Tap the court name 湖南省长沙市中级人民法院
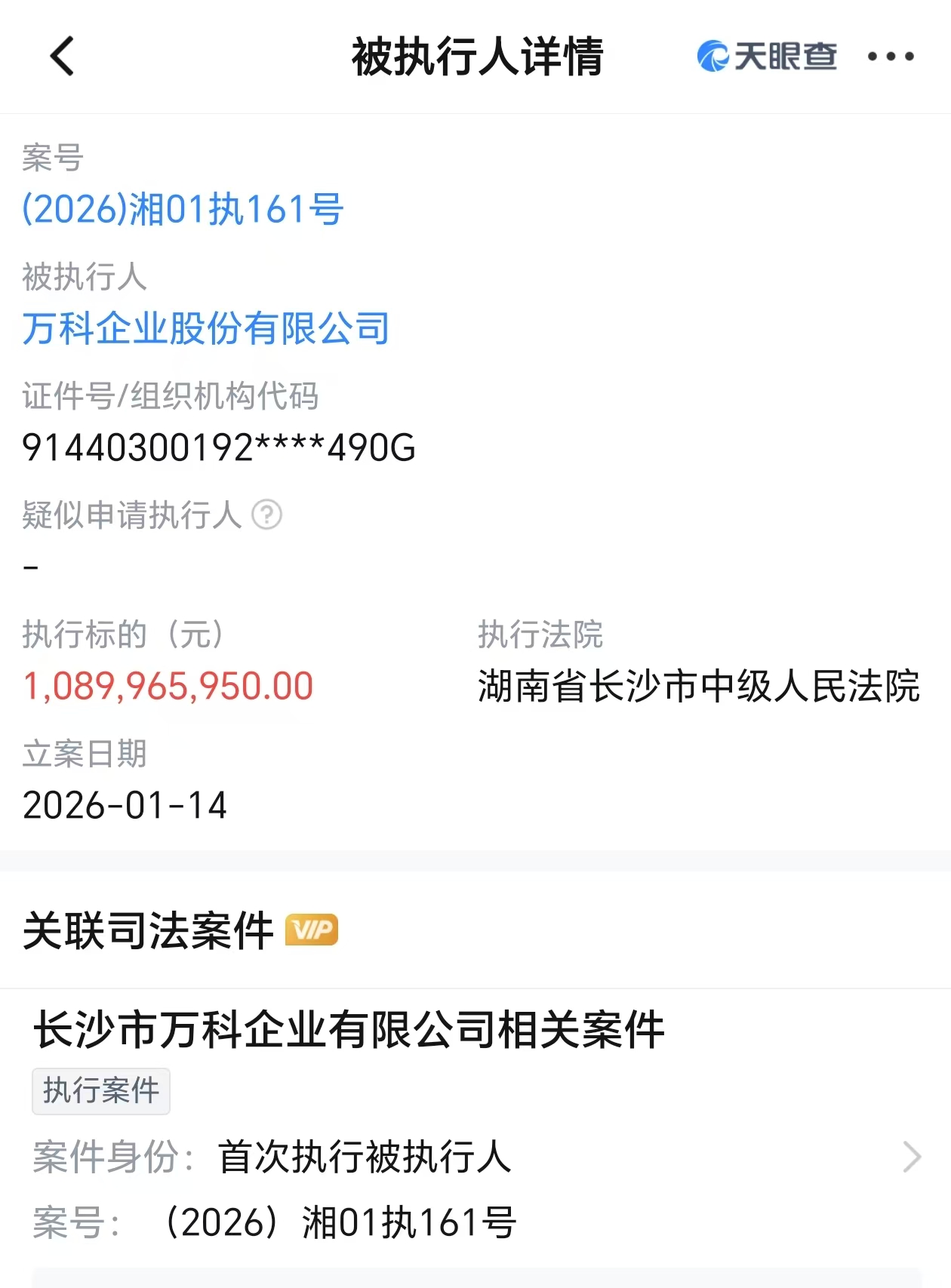Image resolution: width=951 pixels, height=1288 pixels. pyautogui.click(x=700, y=687)
